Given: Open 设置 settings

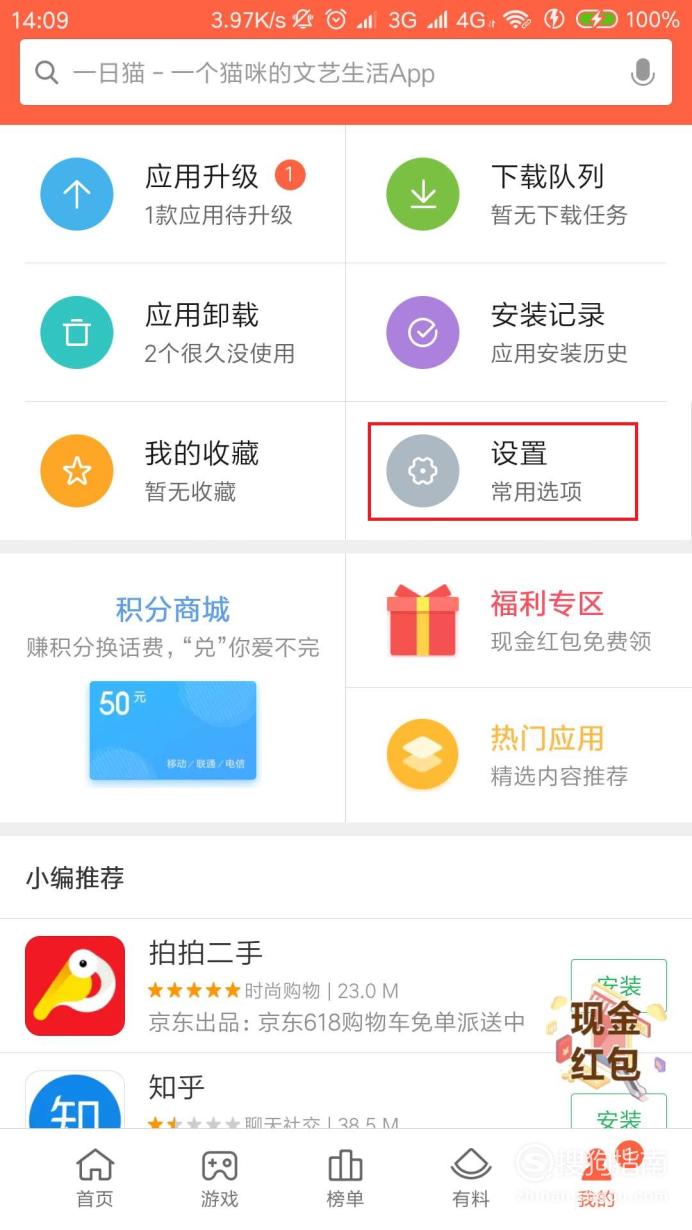Looking at the screenshot, I should pos(503,471).
